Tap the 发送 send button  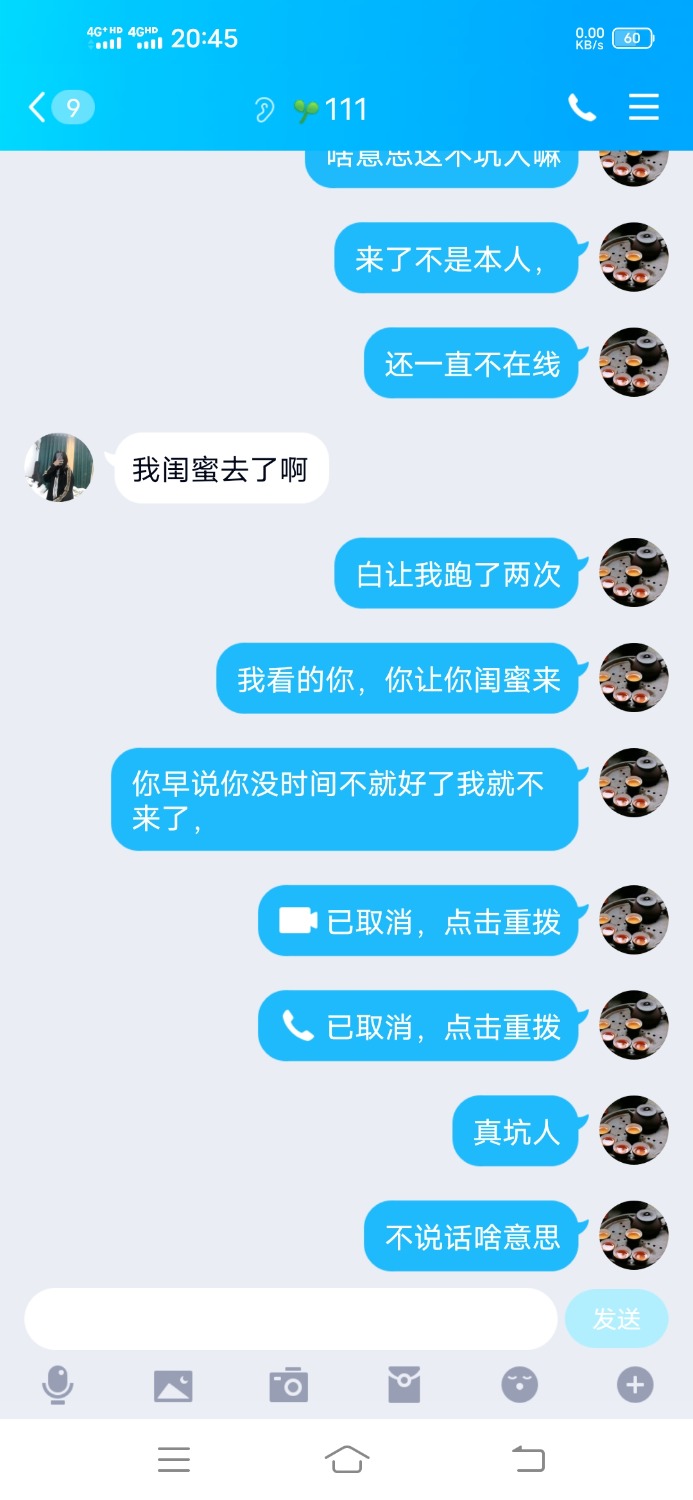[x=616, y=1319]
